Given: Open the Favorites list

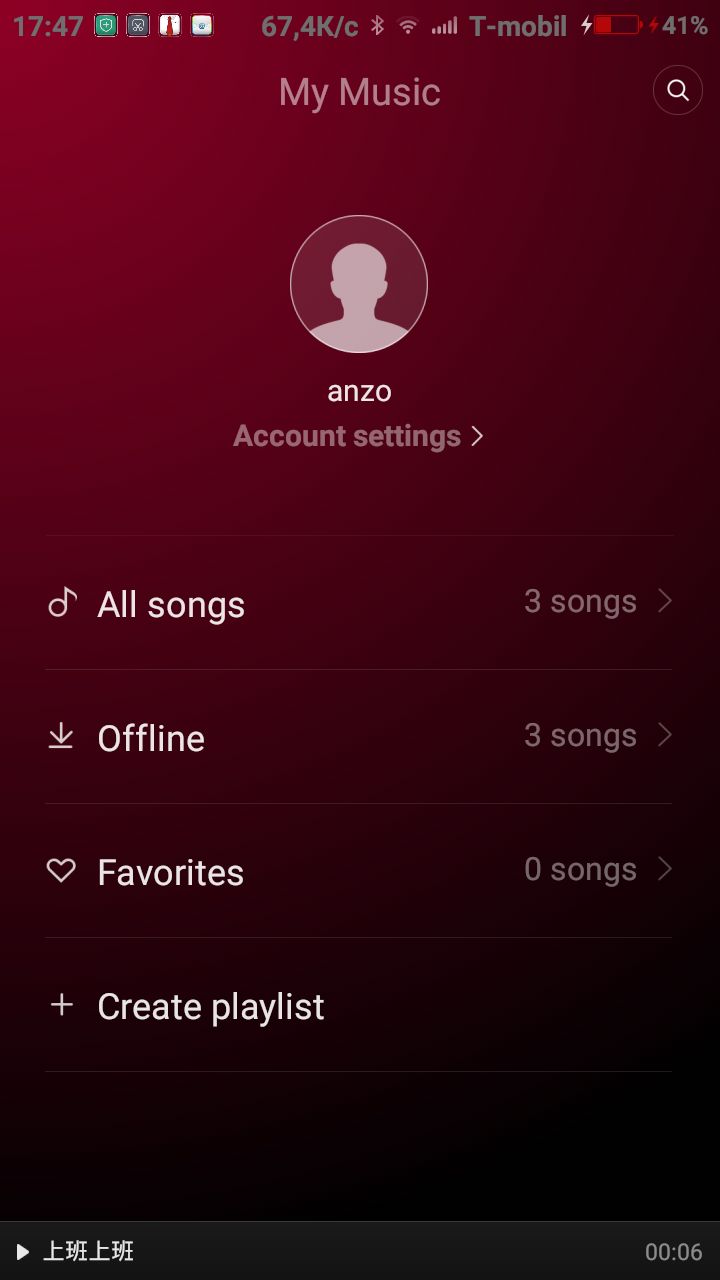Looking at the screenshot, I should (x=359, y=871).
